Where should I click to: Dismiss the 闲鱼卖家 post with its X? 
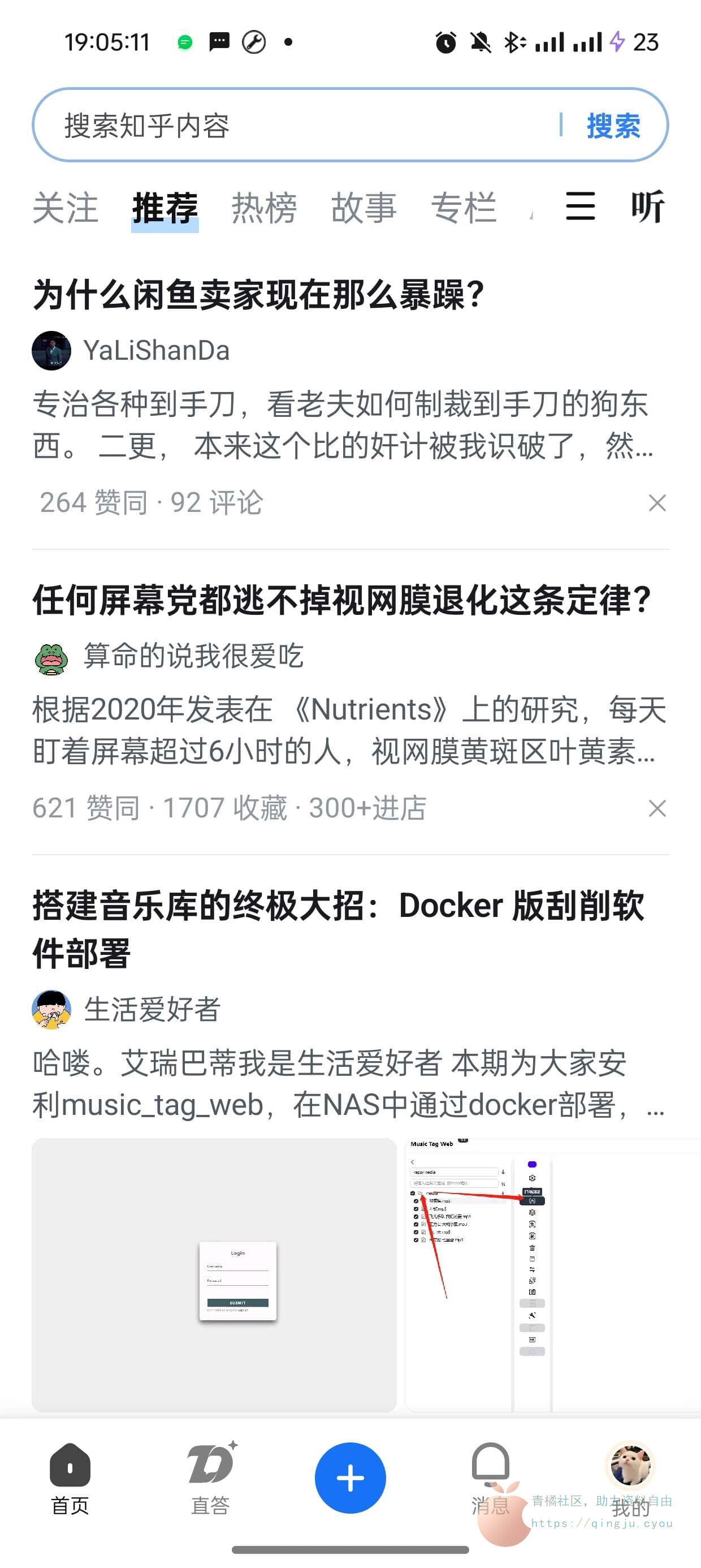click(x=657, y=503)
